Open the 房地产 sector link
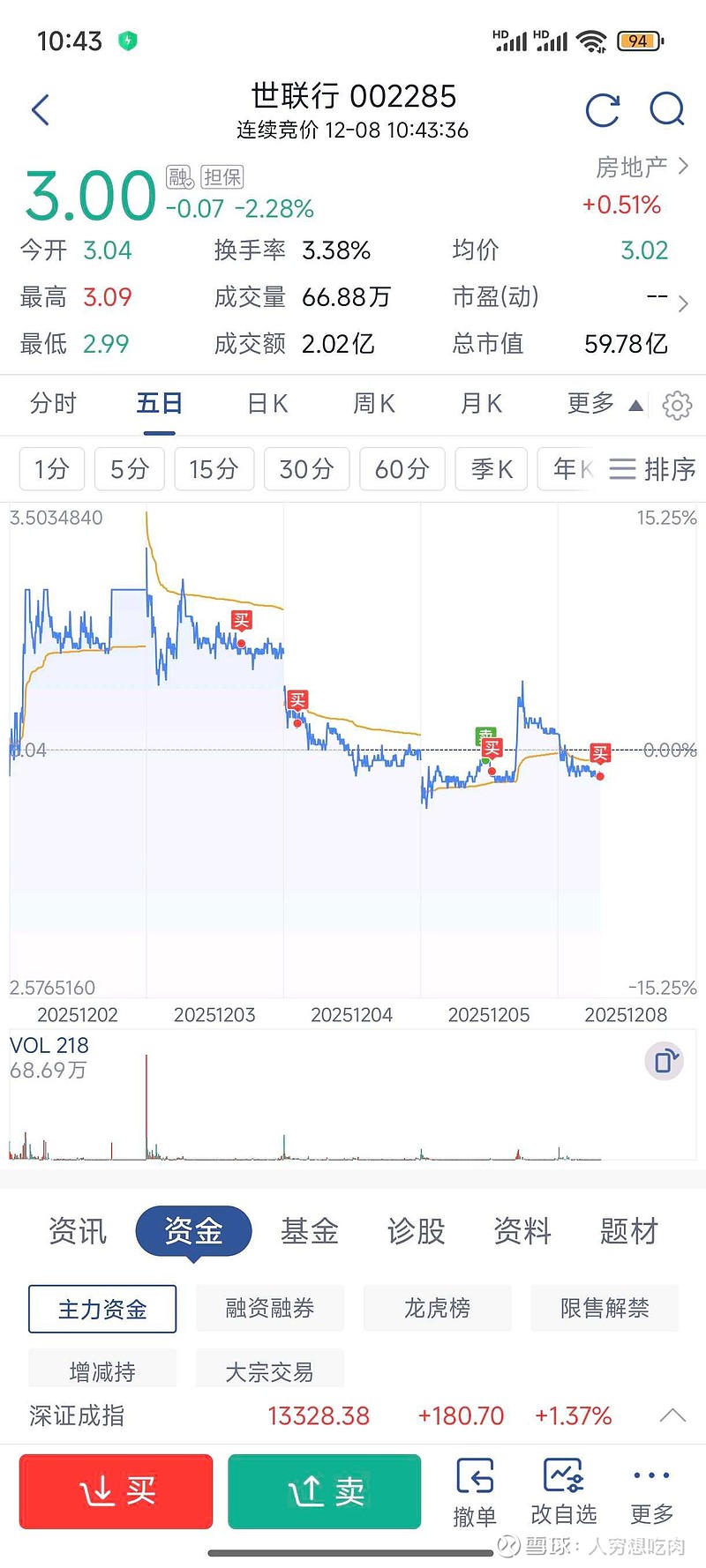The height and width of the screenshot is (1568, 706). (x=642, y=167)
